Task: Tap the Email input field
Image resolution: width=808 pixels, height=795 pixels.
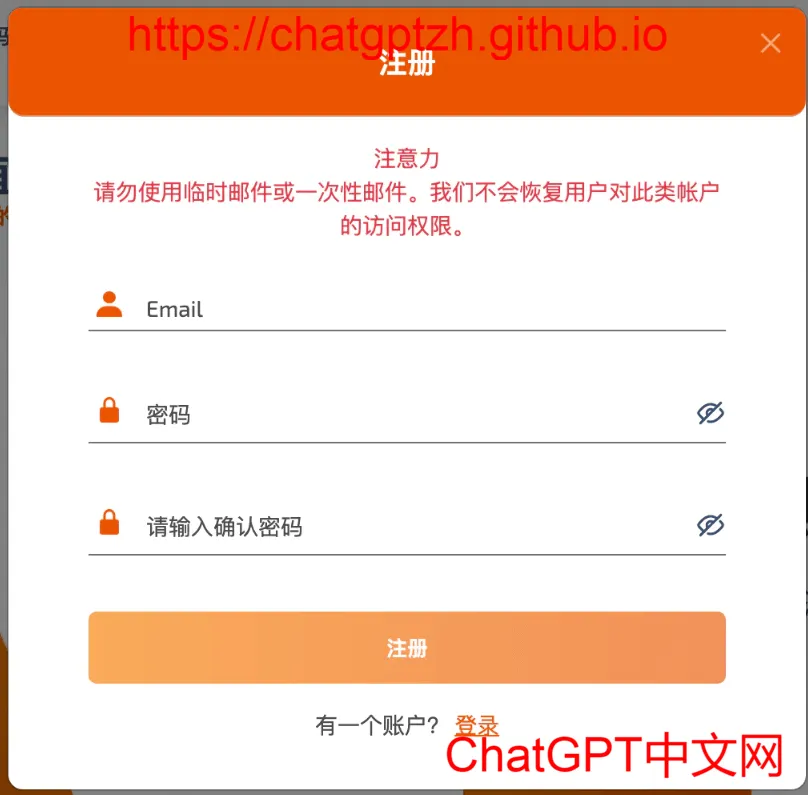Action: click(x=430, y=309)
